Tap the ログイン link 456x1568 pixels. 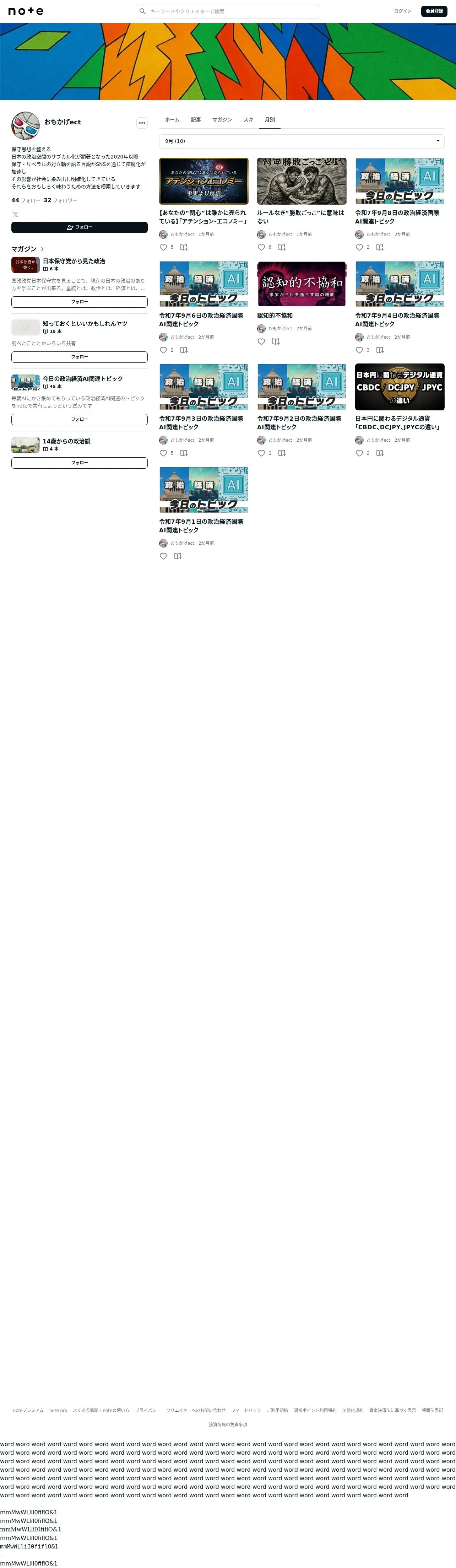pyautogui.click(x=402, y=12)
